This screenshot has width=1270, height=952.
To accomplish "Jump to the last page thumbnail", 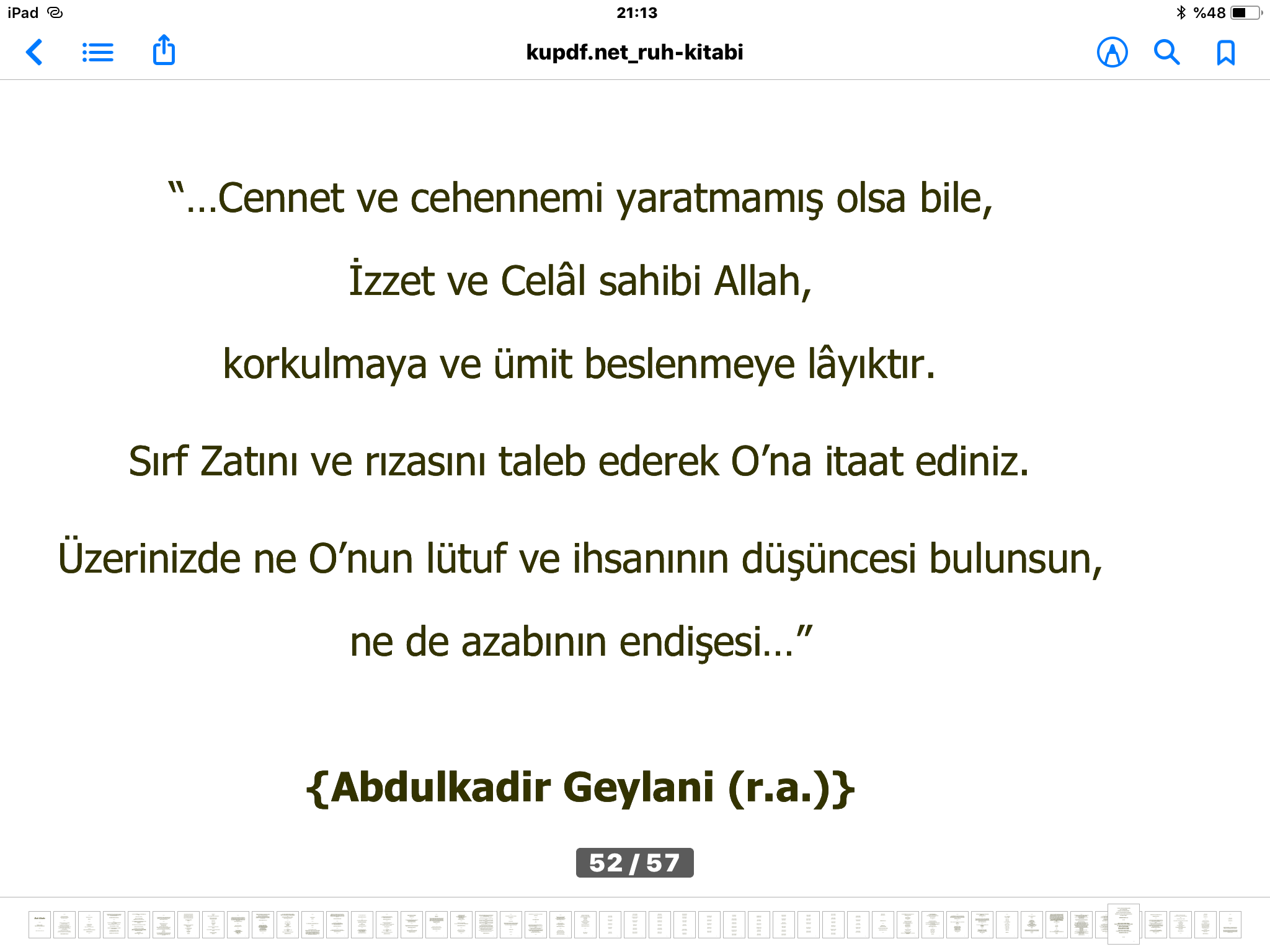I will pos(1230,924).
